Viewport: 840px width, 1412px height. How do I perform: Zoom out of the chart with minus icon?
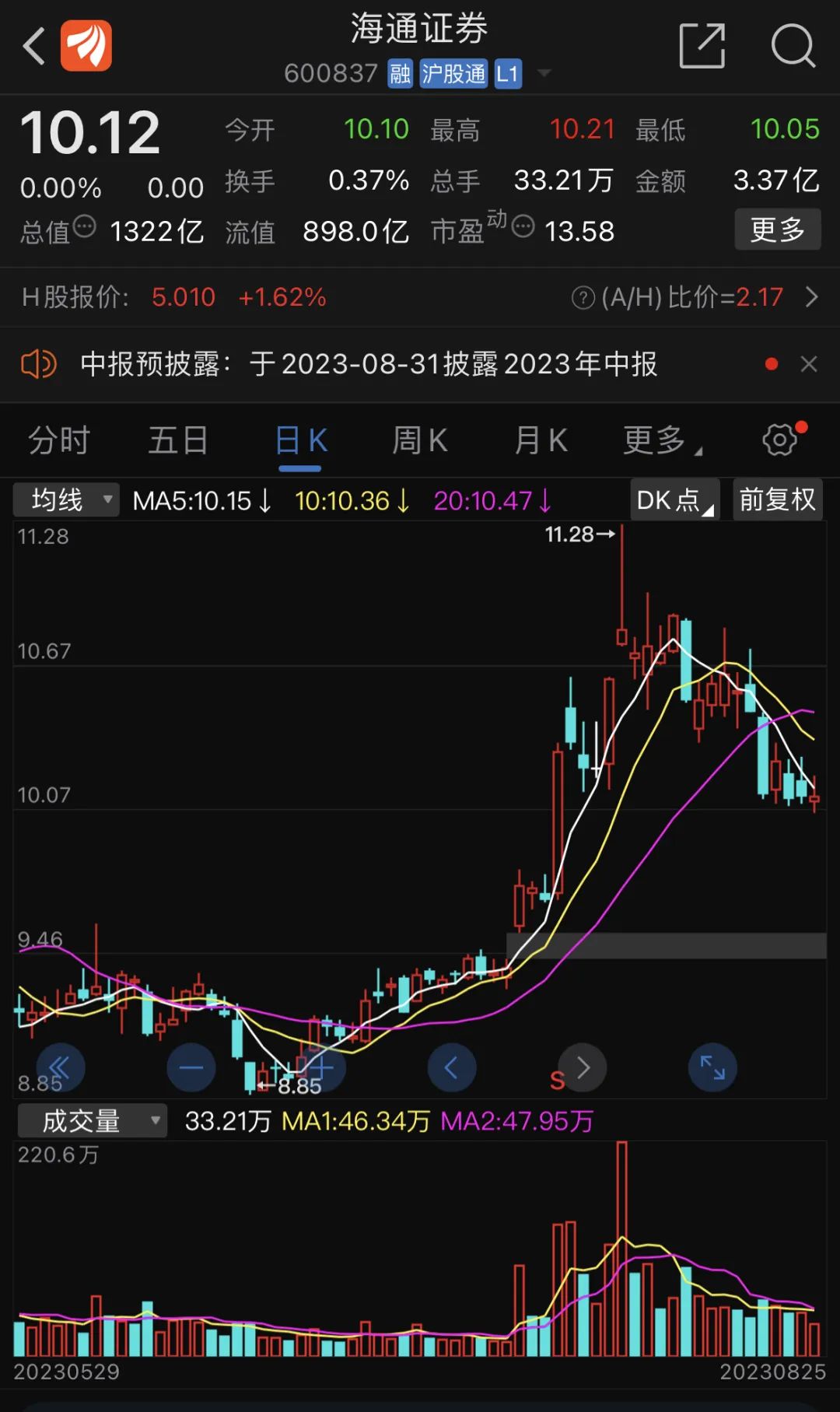[191, 1067]
